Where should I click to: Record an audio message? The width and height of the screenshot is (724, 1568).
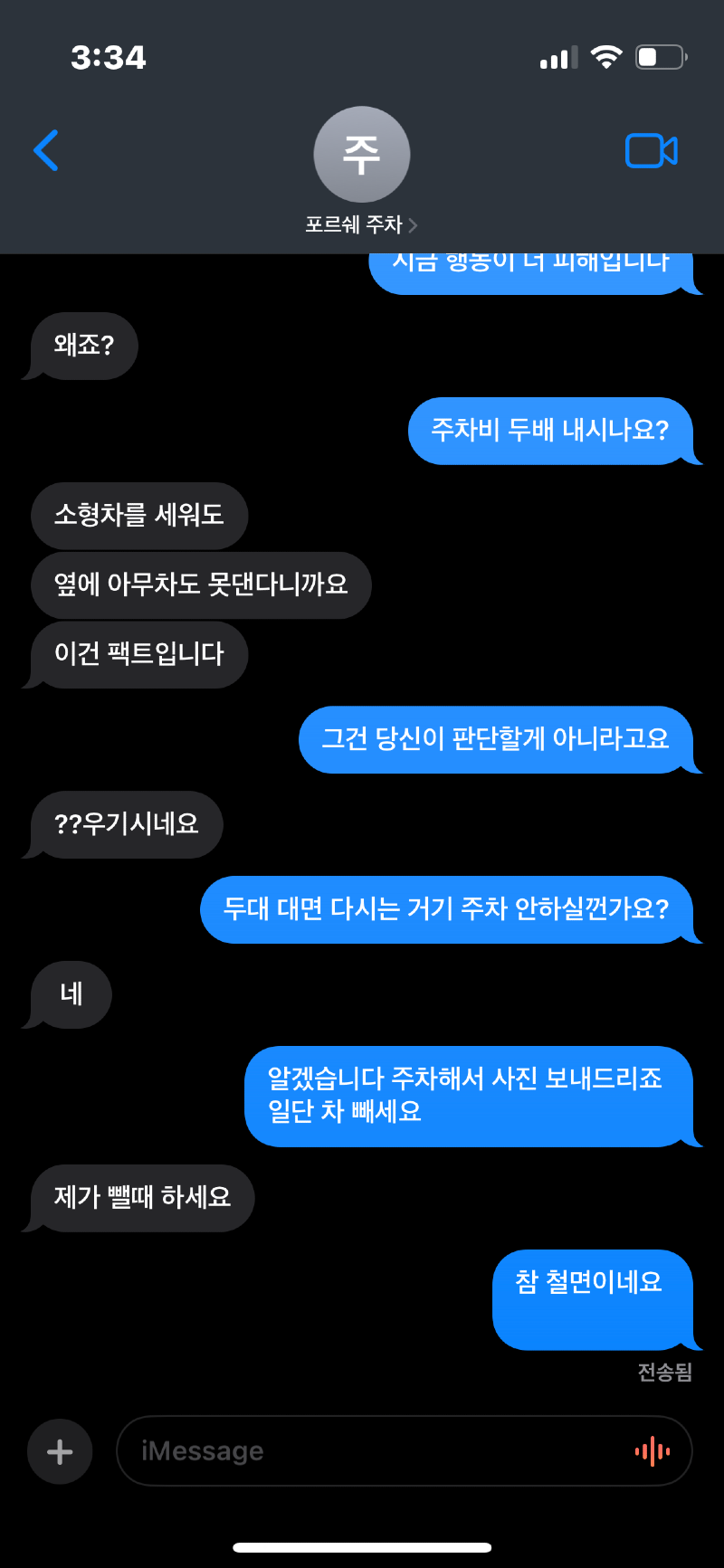(x=652, y=1451)
